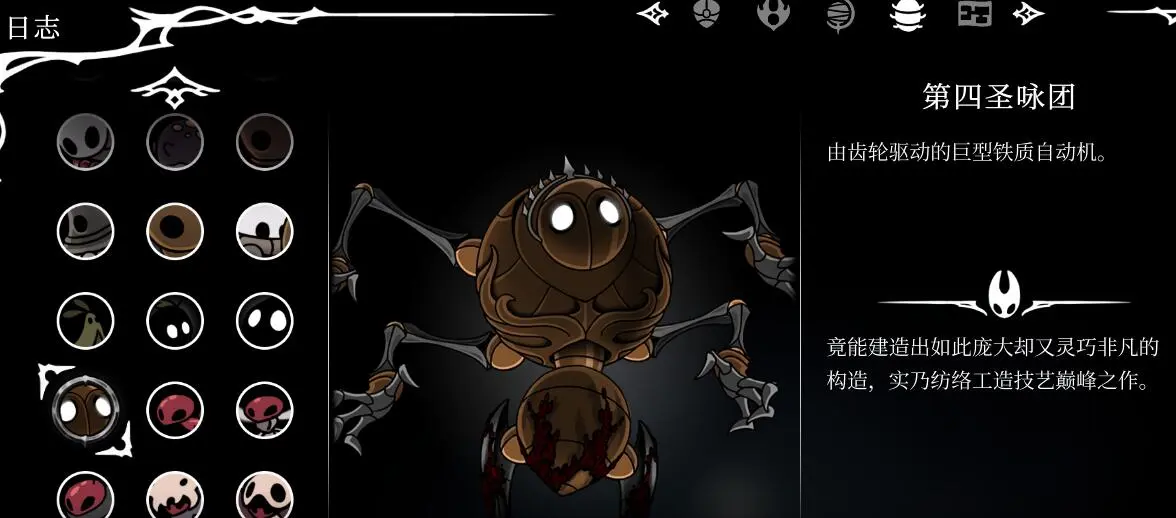
Task: Select the bug-shaped journal tab
Action: 908,15
